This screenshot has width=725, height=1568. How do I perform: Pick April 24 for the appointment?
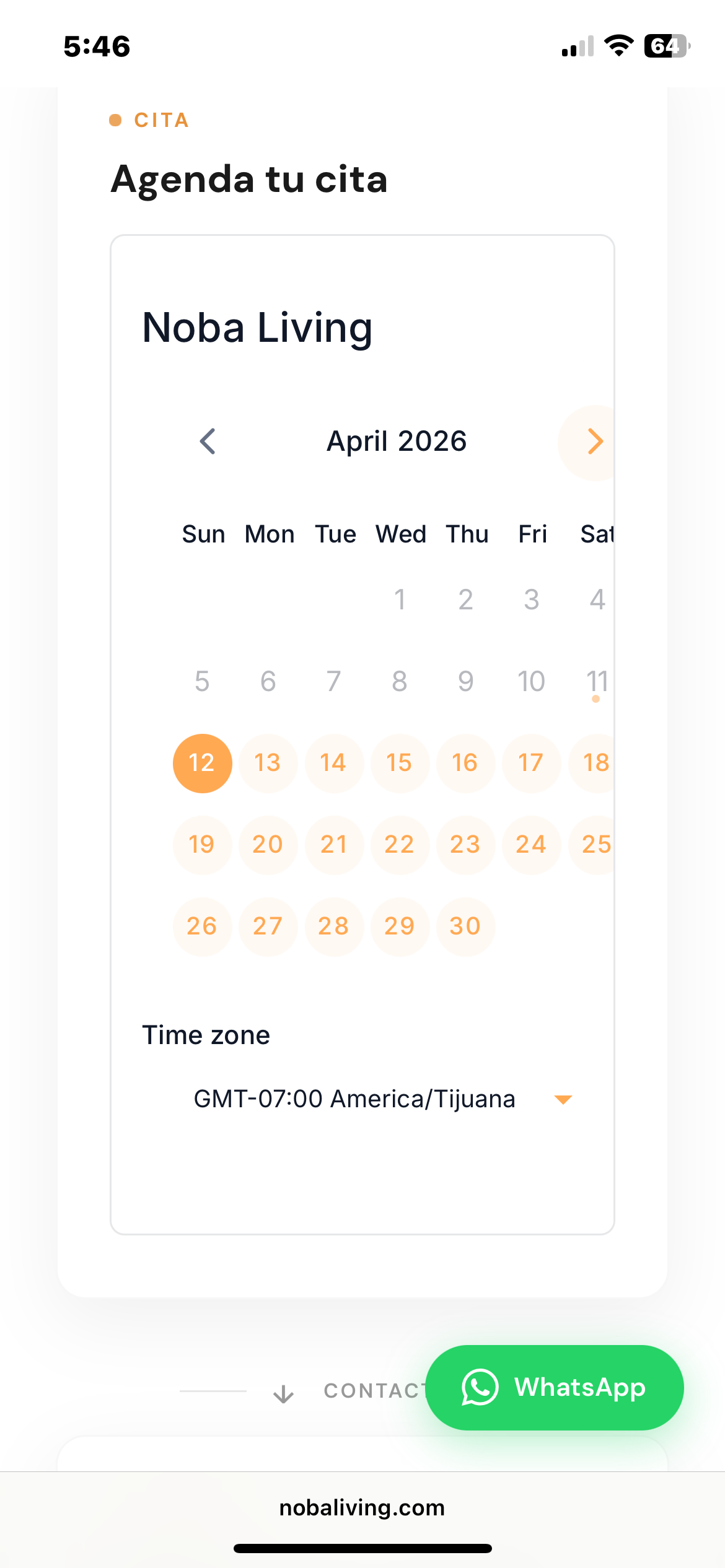pos(531,845)
